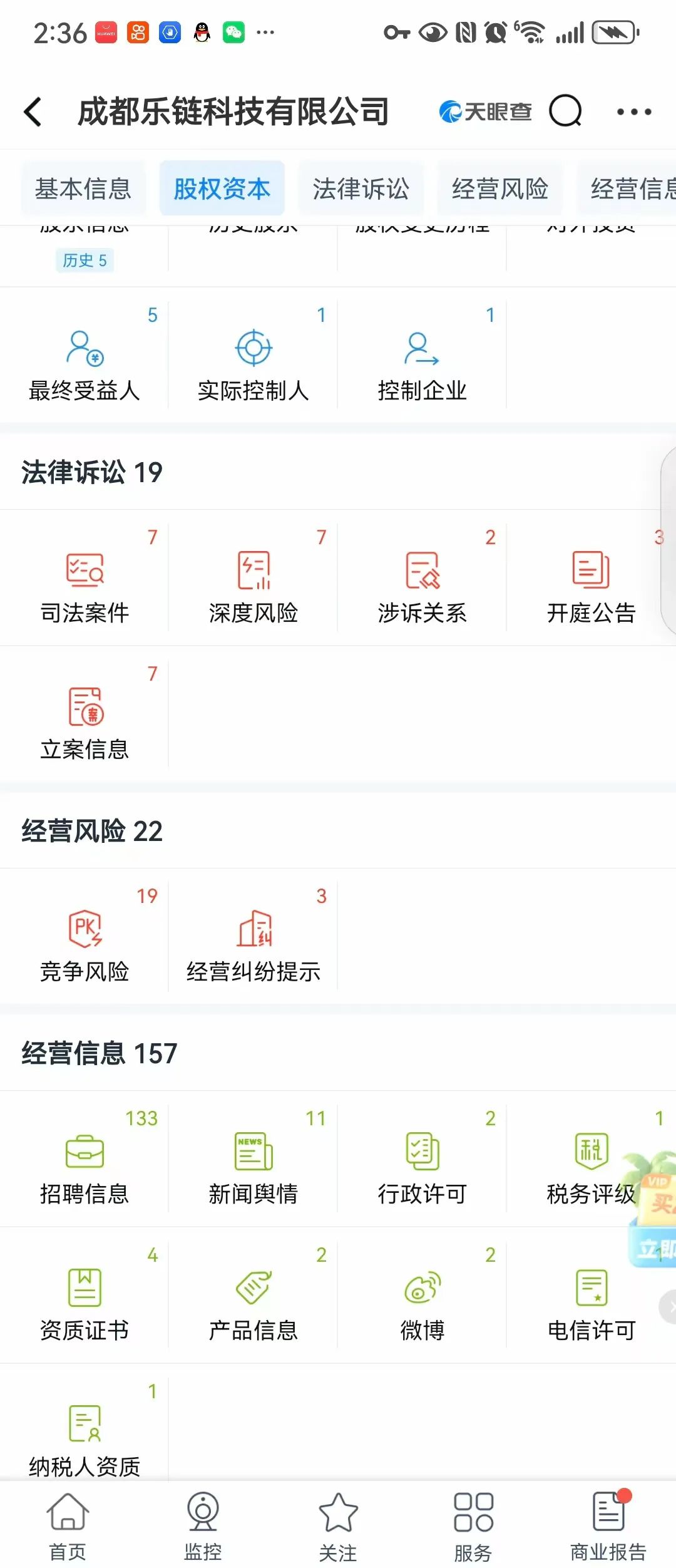Select 实际控制人 actual controller

[253, 363]
